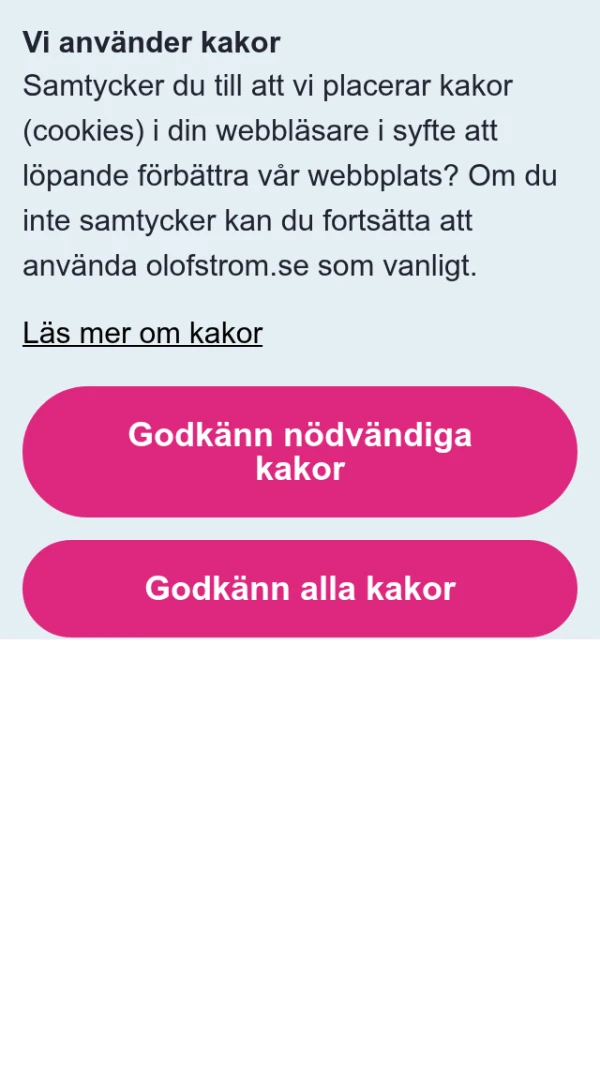Accept all cookies with 'Godkänn alla kakor'
Screen dimensions: 600x1065
pos(300,588)
